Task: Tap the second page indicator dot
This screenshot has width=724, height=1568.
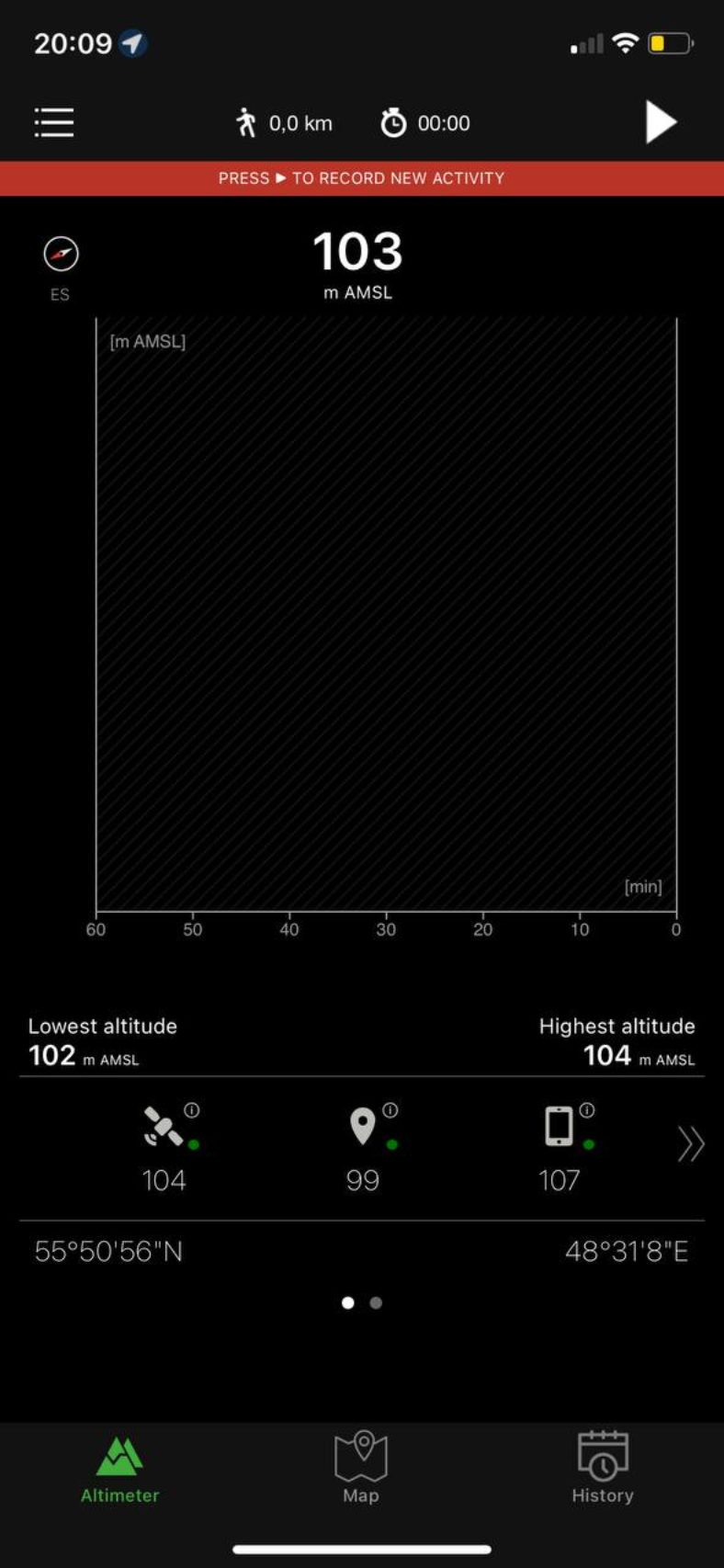Action: click(x=376, y=1302)
